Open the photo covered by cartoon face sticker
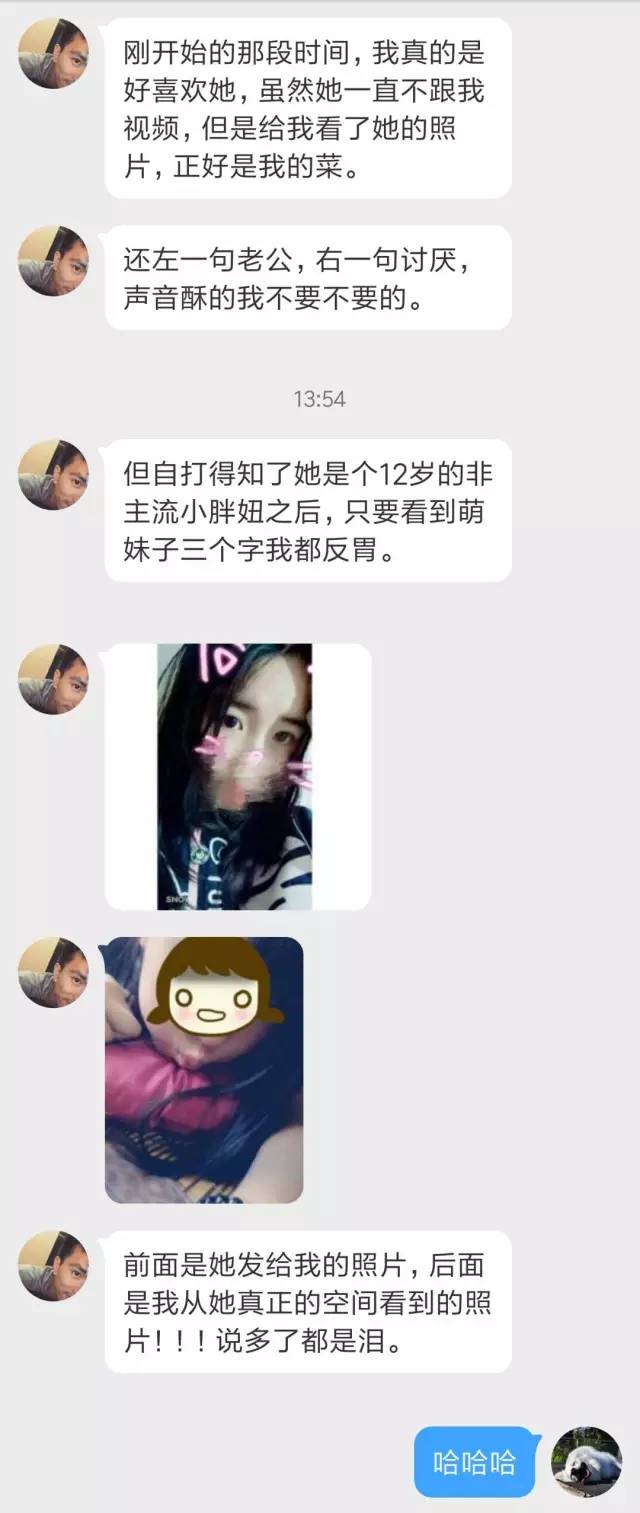This screenshot has height=1513, width=640. coord(204,1069)
